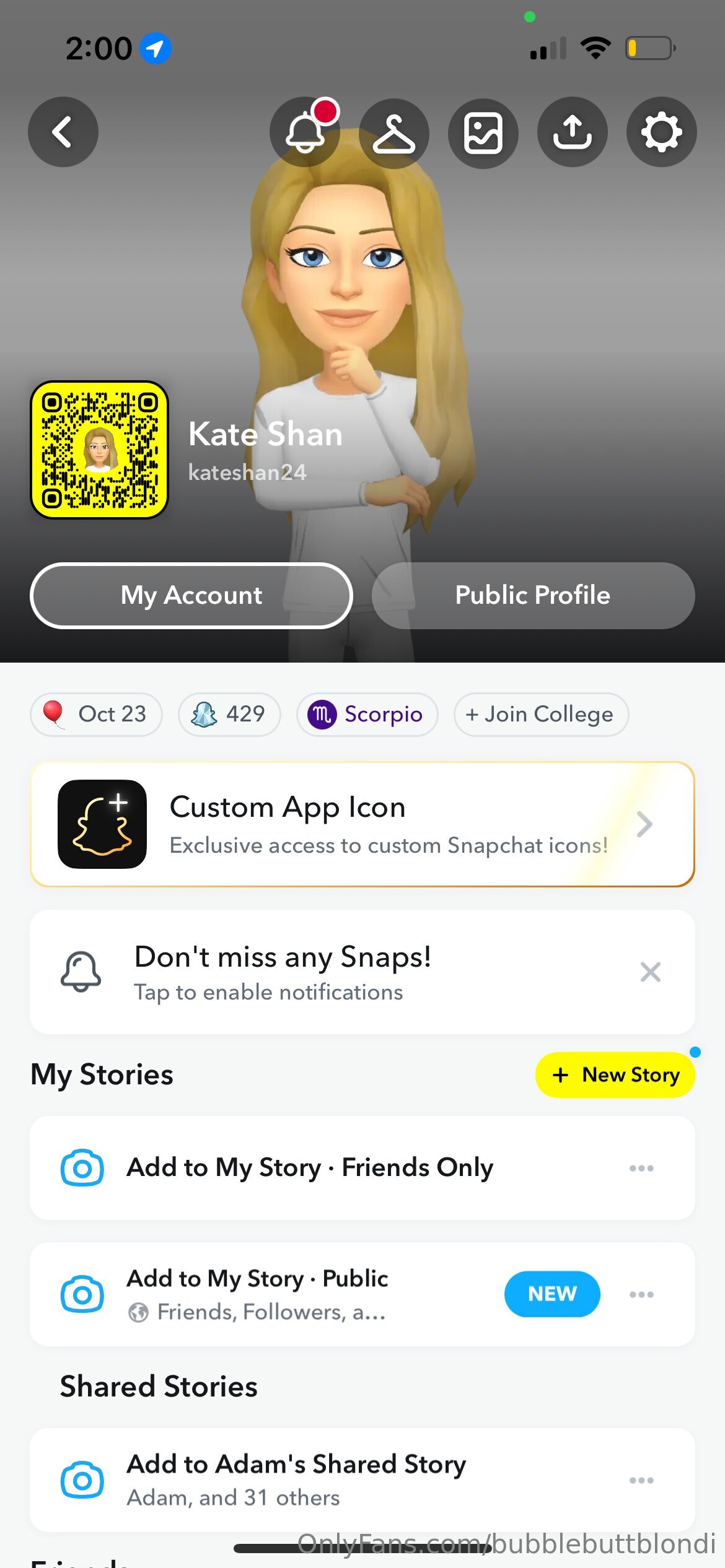Open the Custom App Icon card

pyautogui.click(x=362, y=824)
